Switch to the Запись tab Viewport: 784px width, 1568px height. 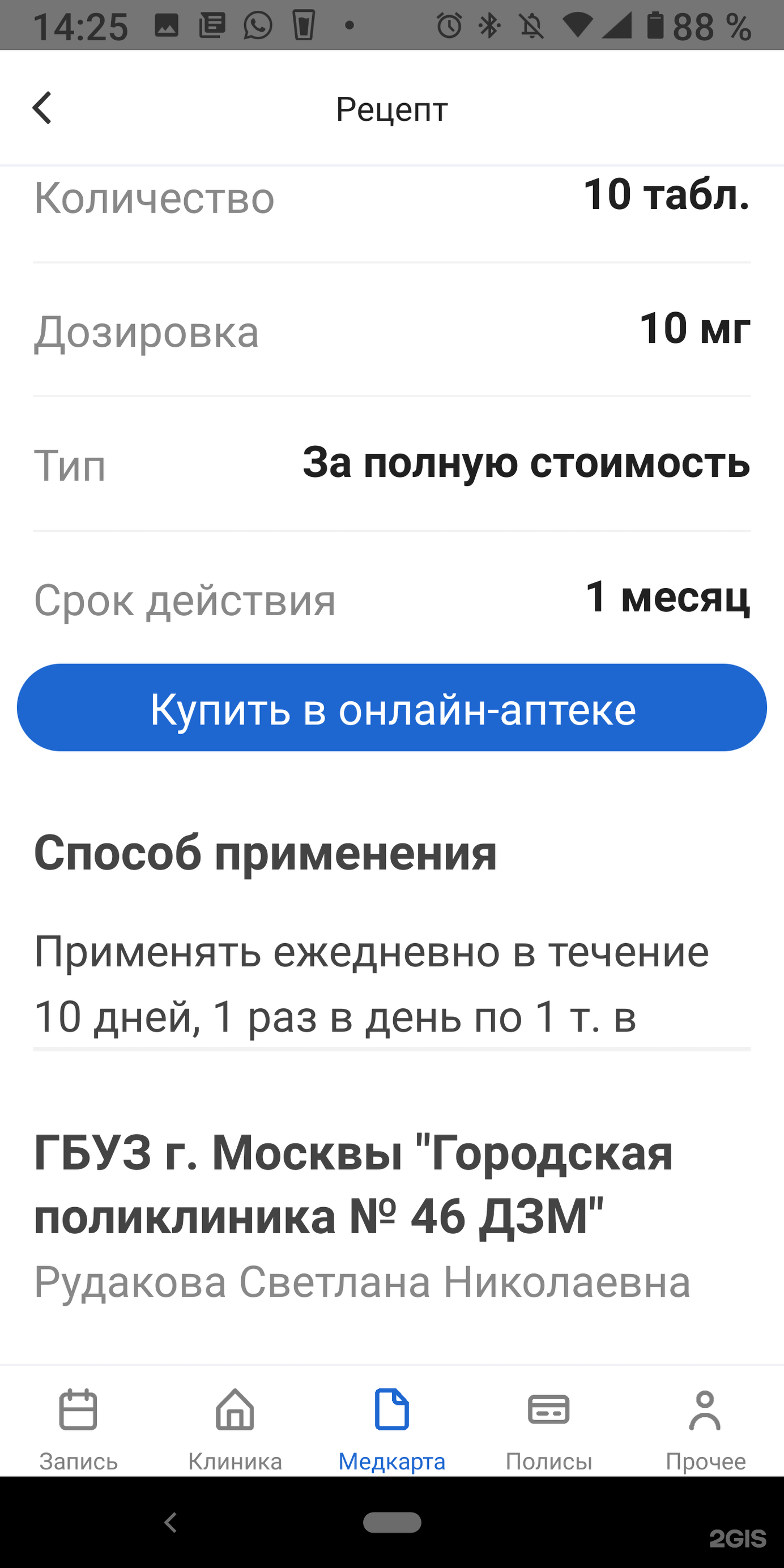click(79, 1423)
